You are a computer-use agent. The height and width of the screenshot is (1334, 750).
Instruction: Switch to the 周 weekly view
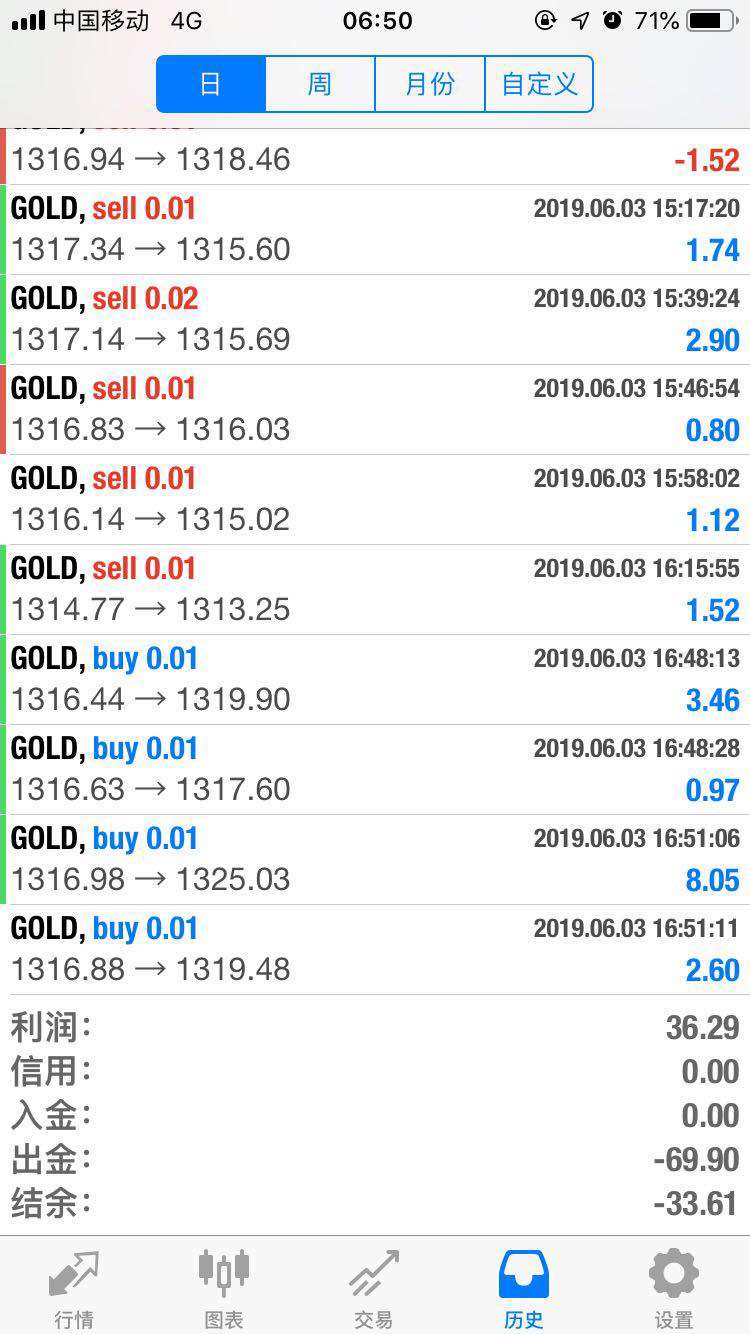pyautogui.click(x=320, y=84)
